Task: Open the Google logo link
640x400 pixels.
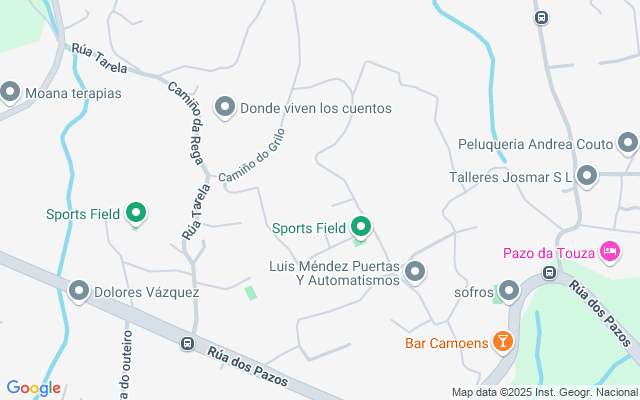Action: (x=34, y=388)
